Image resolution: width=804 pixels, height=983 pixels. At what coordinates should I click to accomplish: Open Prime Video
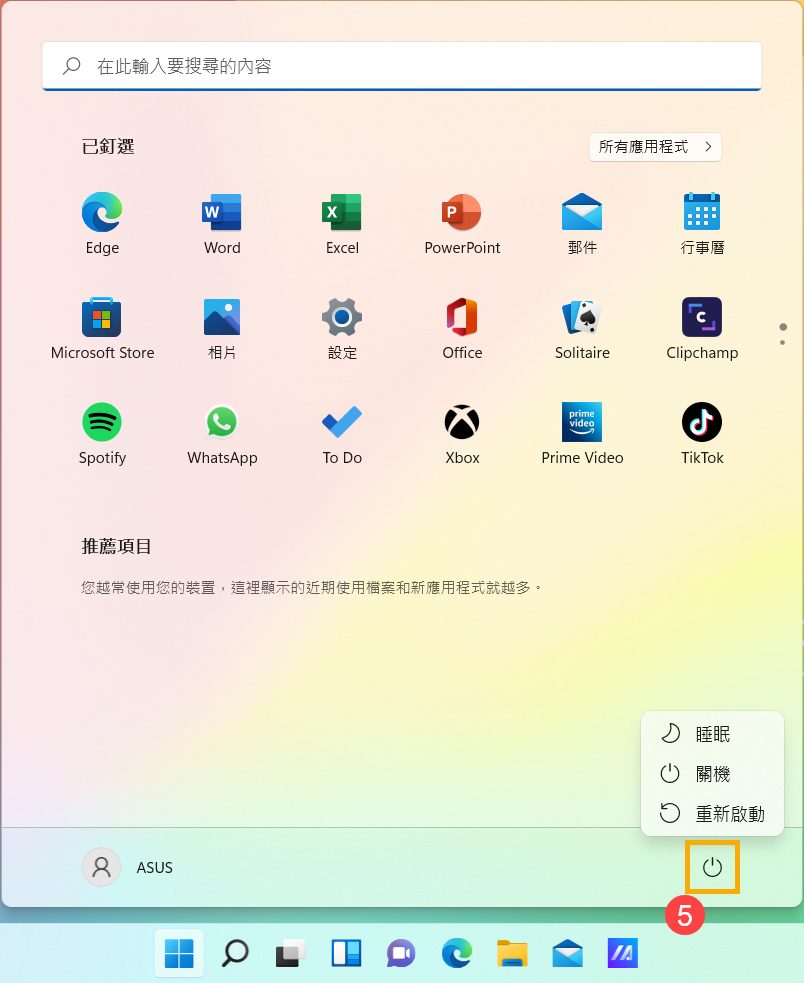pyautogui.click(x=582, y=423)
